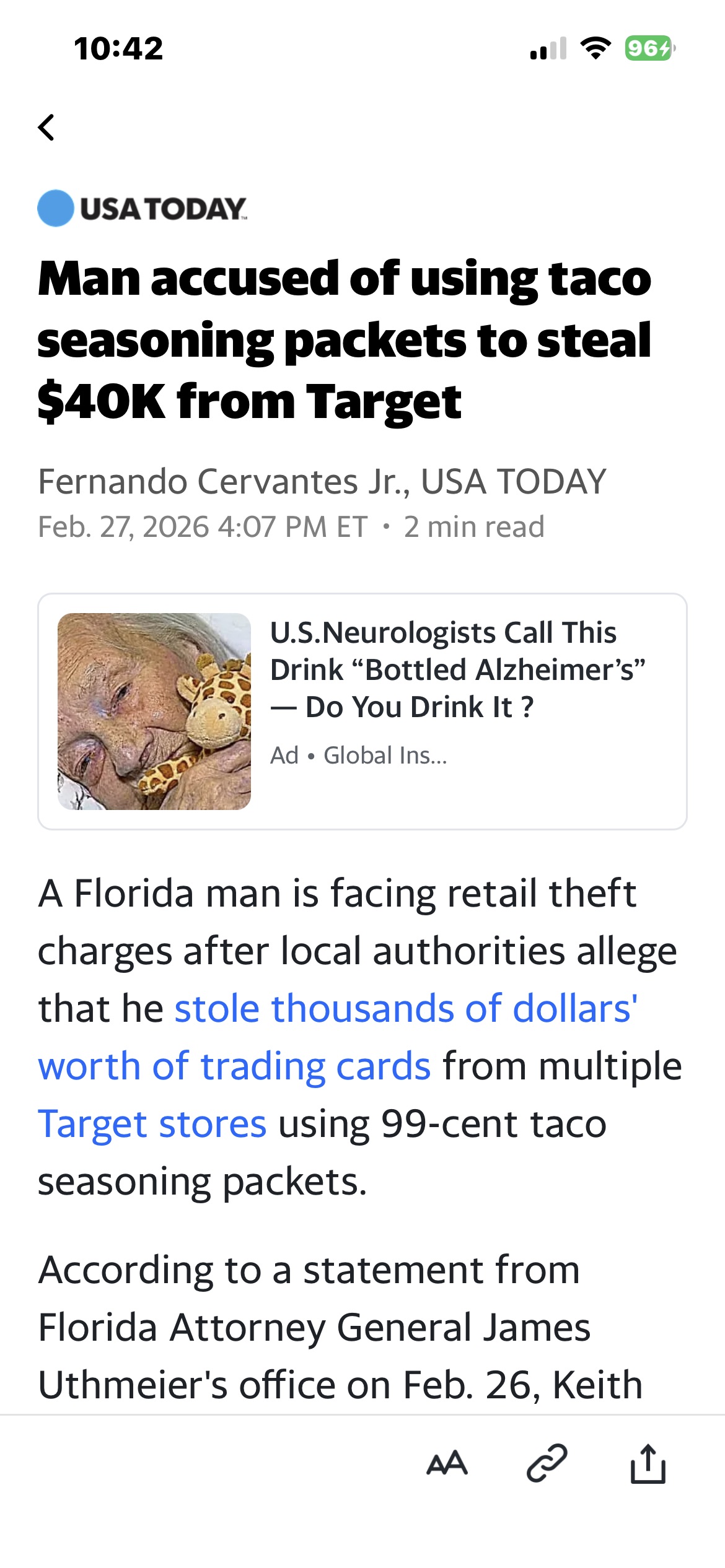Viewport: 725px width, 1568px height.
Task: Adjust text size with AA icon
Action: (447, 1464)
